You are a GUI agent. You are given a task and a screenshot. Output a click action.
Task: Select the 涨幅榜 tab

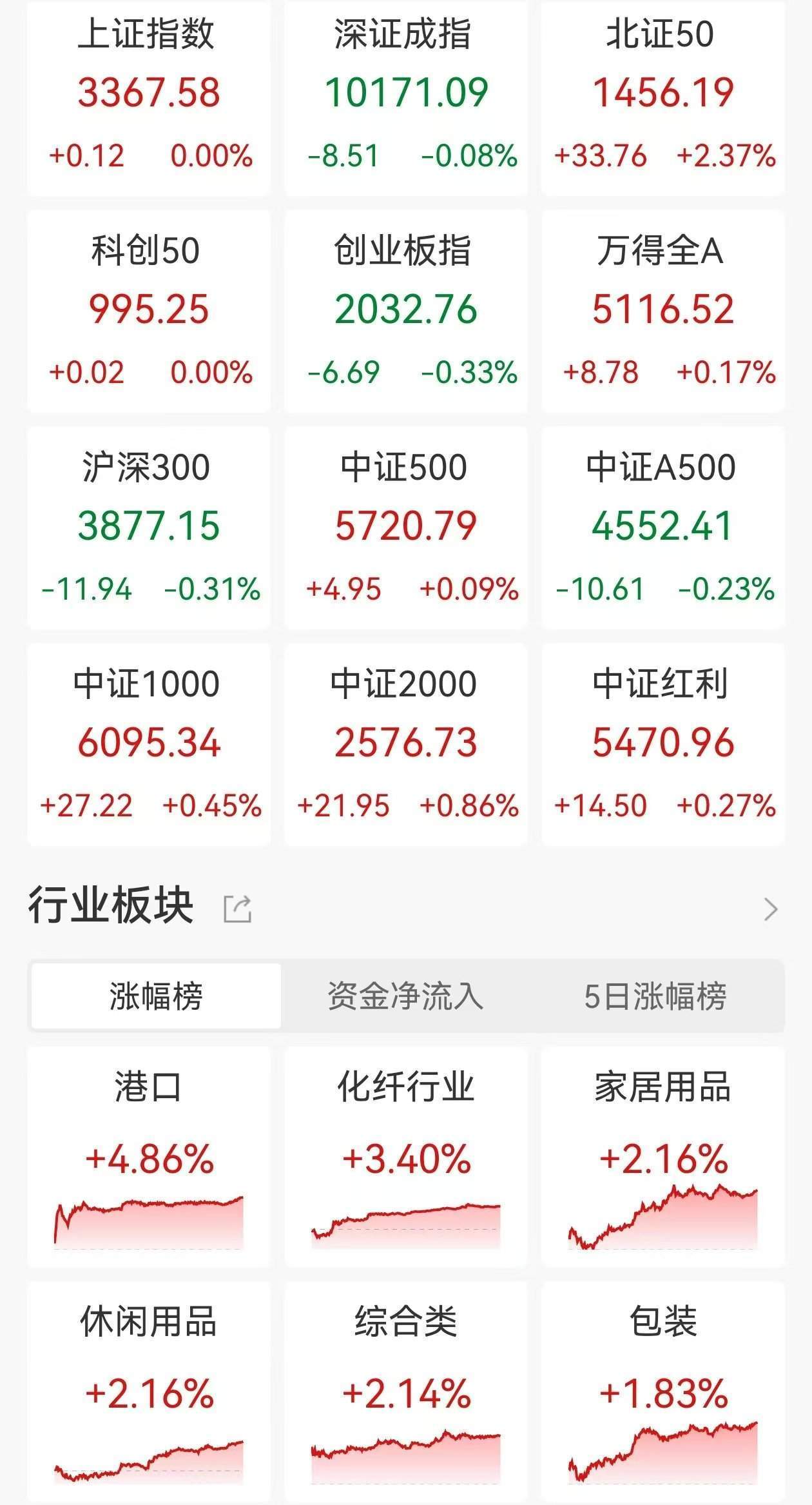(x=156, y=996)
